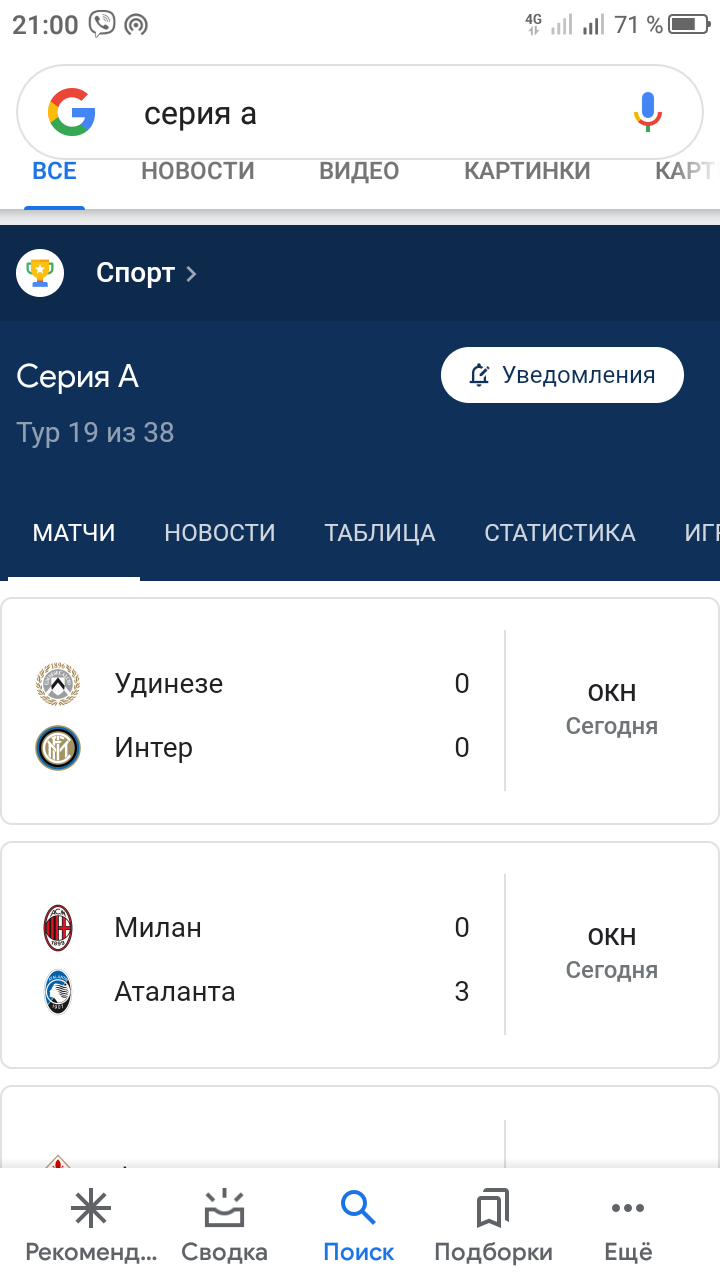This screenshot has height=1280, width=720.
Task: Tap the voice search microphone
Action: (x=648, y=112)
